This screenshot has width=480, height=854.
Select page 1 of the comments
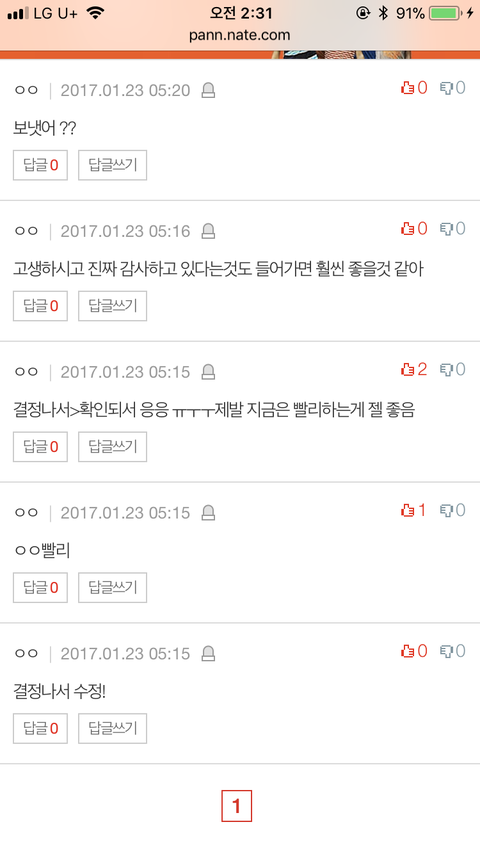tap(236, 806)
